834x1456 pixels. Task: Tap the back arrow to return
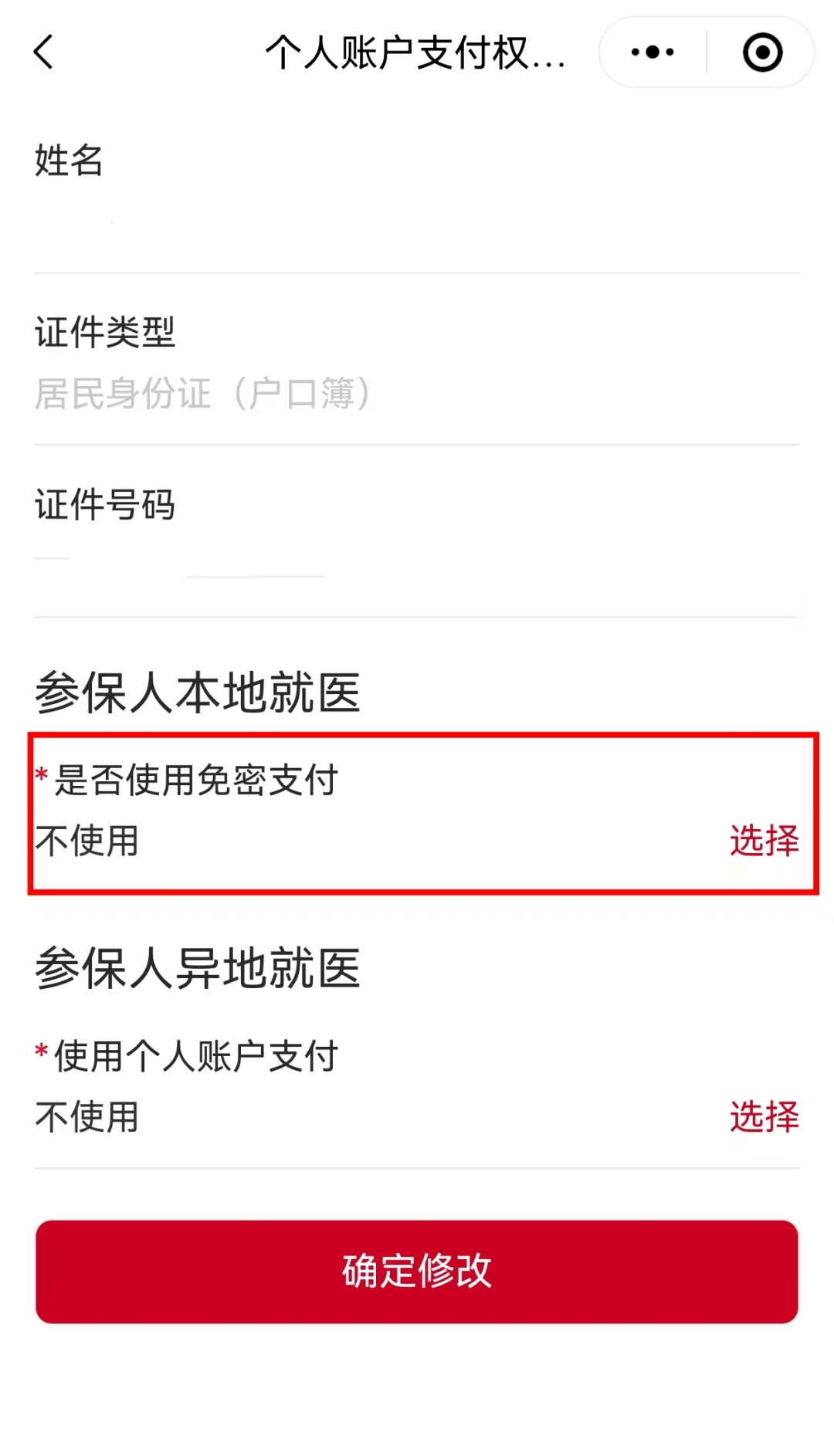pyautogui.click(x=44, y=52)
